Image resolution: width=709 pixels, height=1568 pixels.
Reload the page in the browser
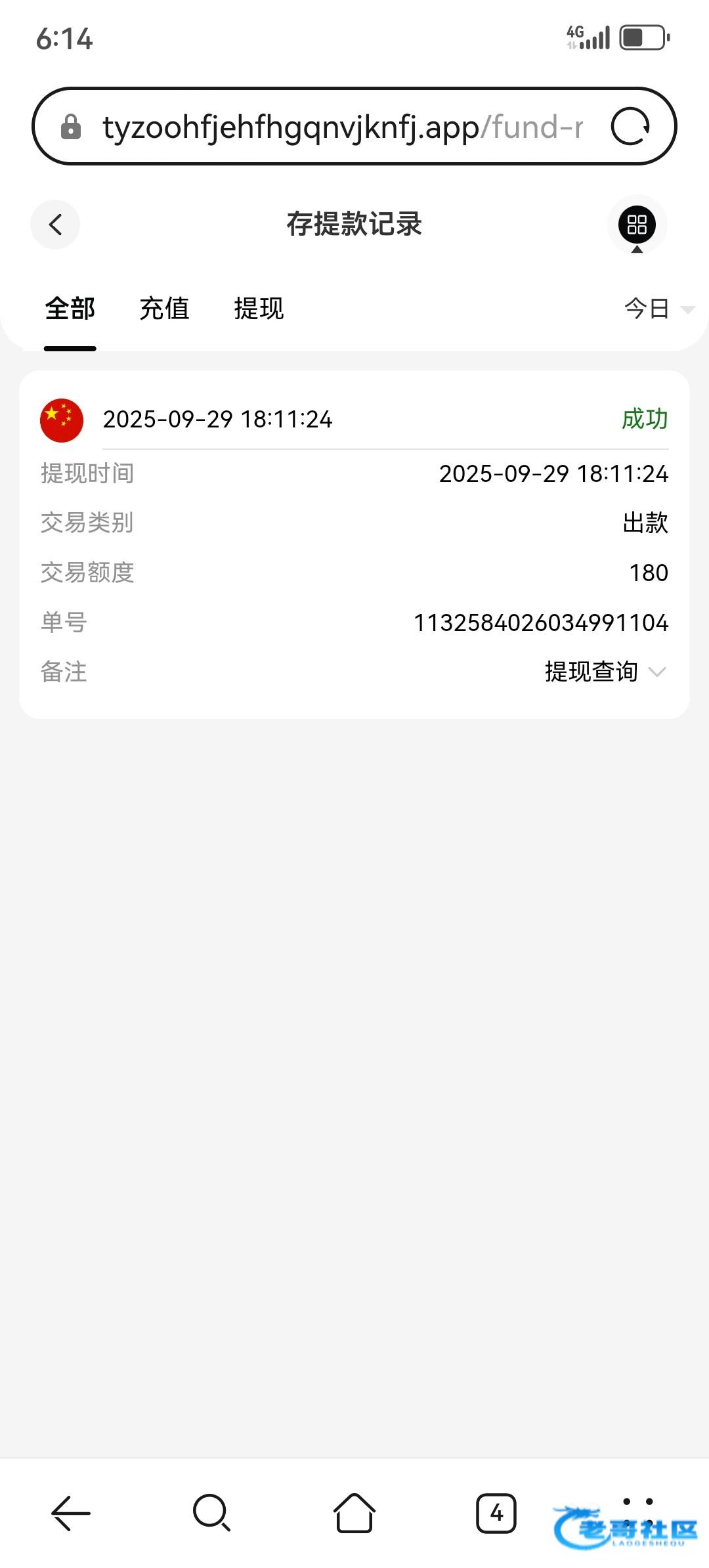630,127
